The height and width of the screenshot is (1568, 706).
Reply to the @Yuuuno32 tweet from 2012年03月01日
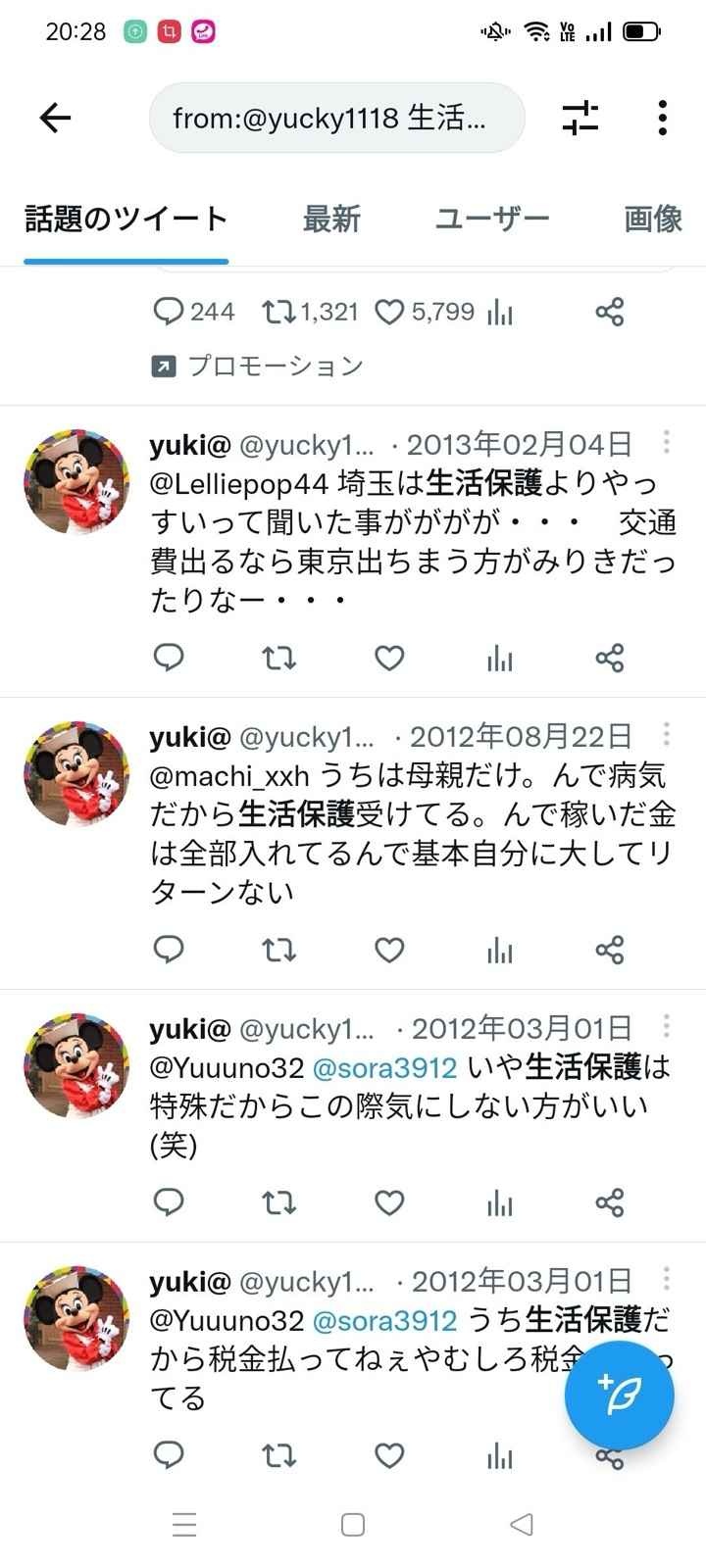pos(169,1201)
